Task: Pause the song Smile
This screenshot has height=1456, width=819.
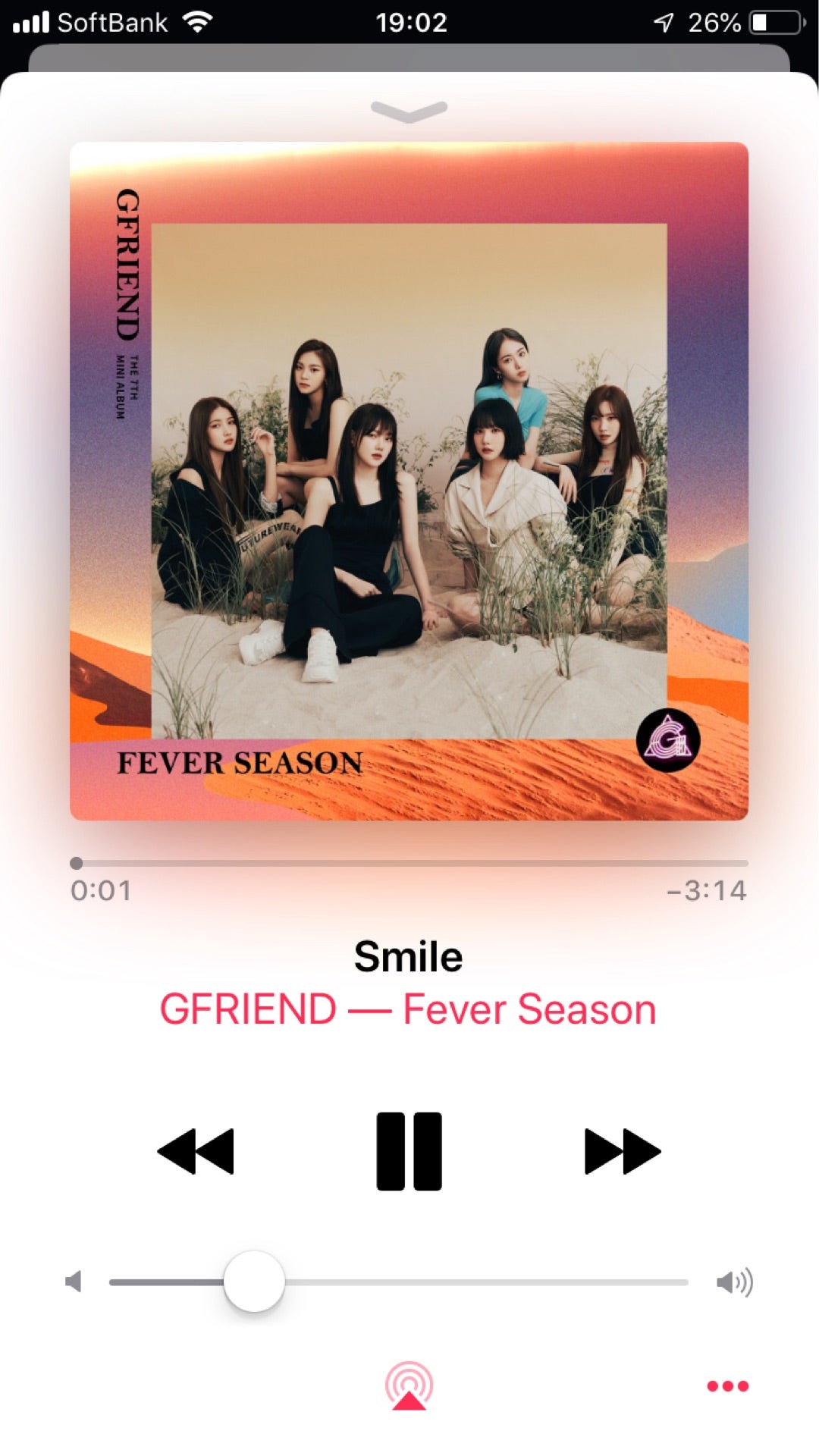Action: (409, 1150)
